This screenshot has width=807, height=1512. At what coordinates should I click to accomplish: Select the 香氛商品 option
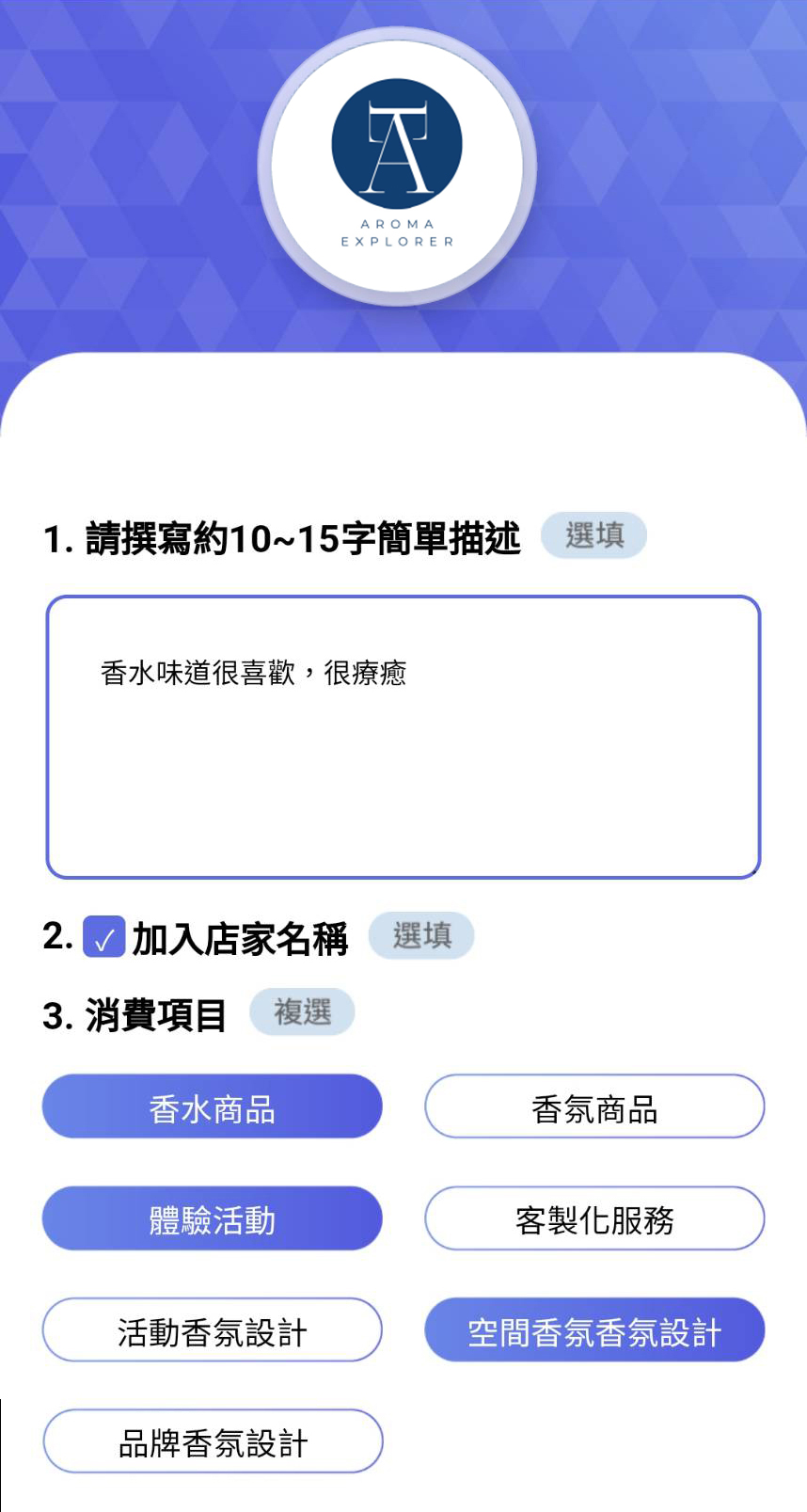tap(594, 1106)
